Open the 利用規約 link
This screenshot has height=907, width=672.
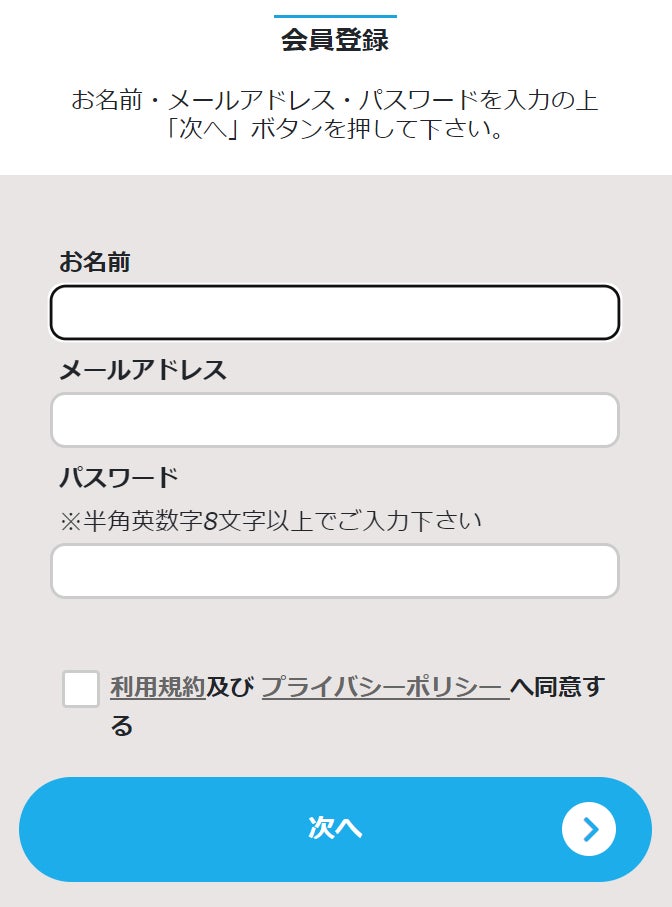tap(158, 687)
